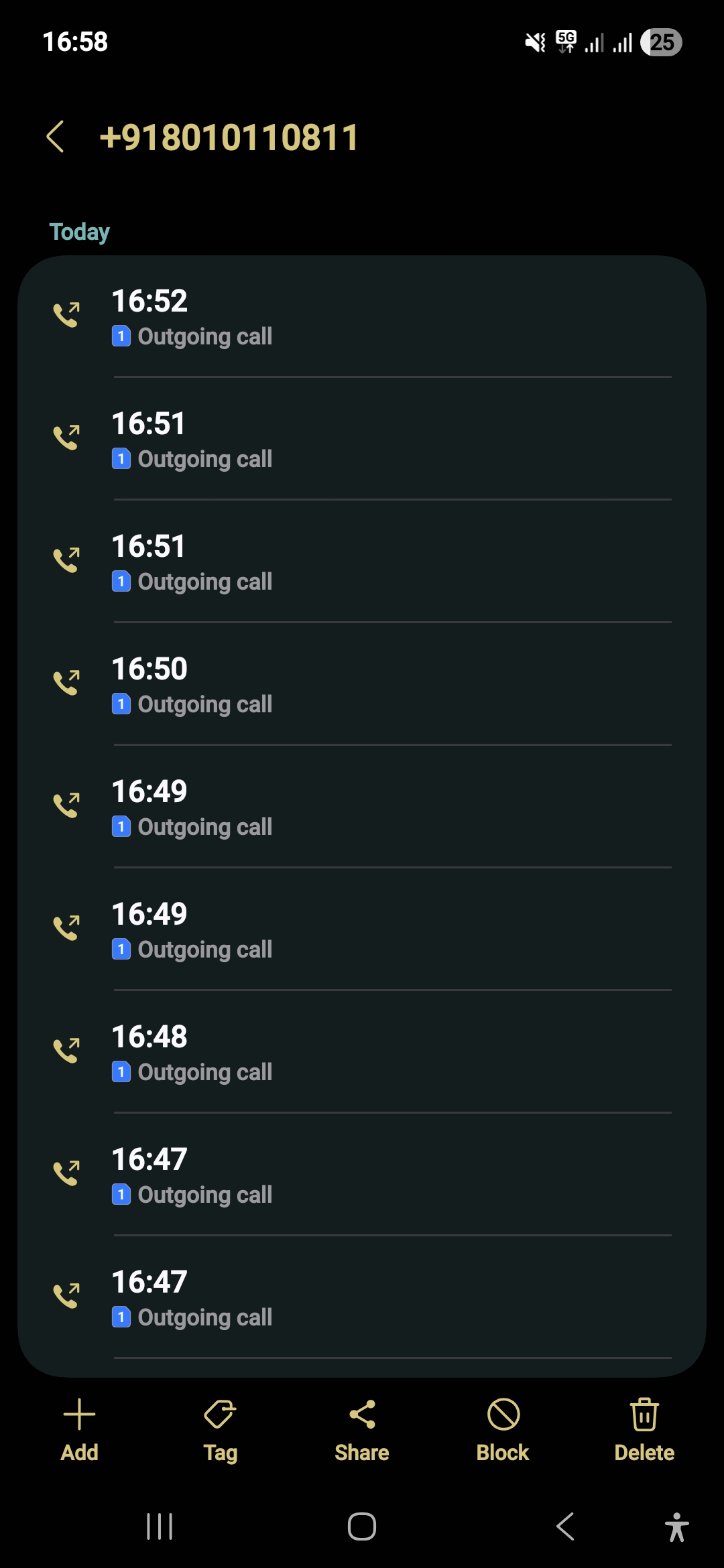Open recent apps from navigation bar
Viewport: 724px width, 1568px height.
pos(160,1526)
